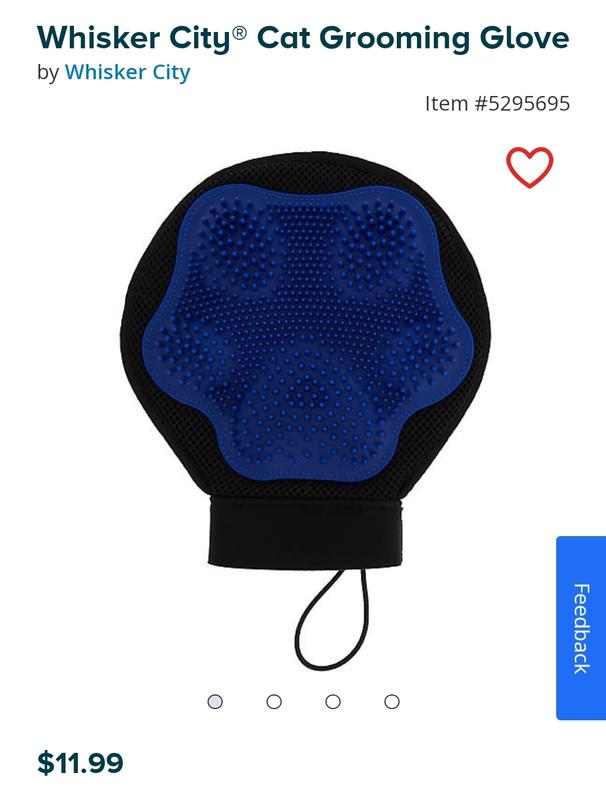Open the Feedback tab
Screen dimensions: 606x800
click(581, 628)
